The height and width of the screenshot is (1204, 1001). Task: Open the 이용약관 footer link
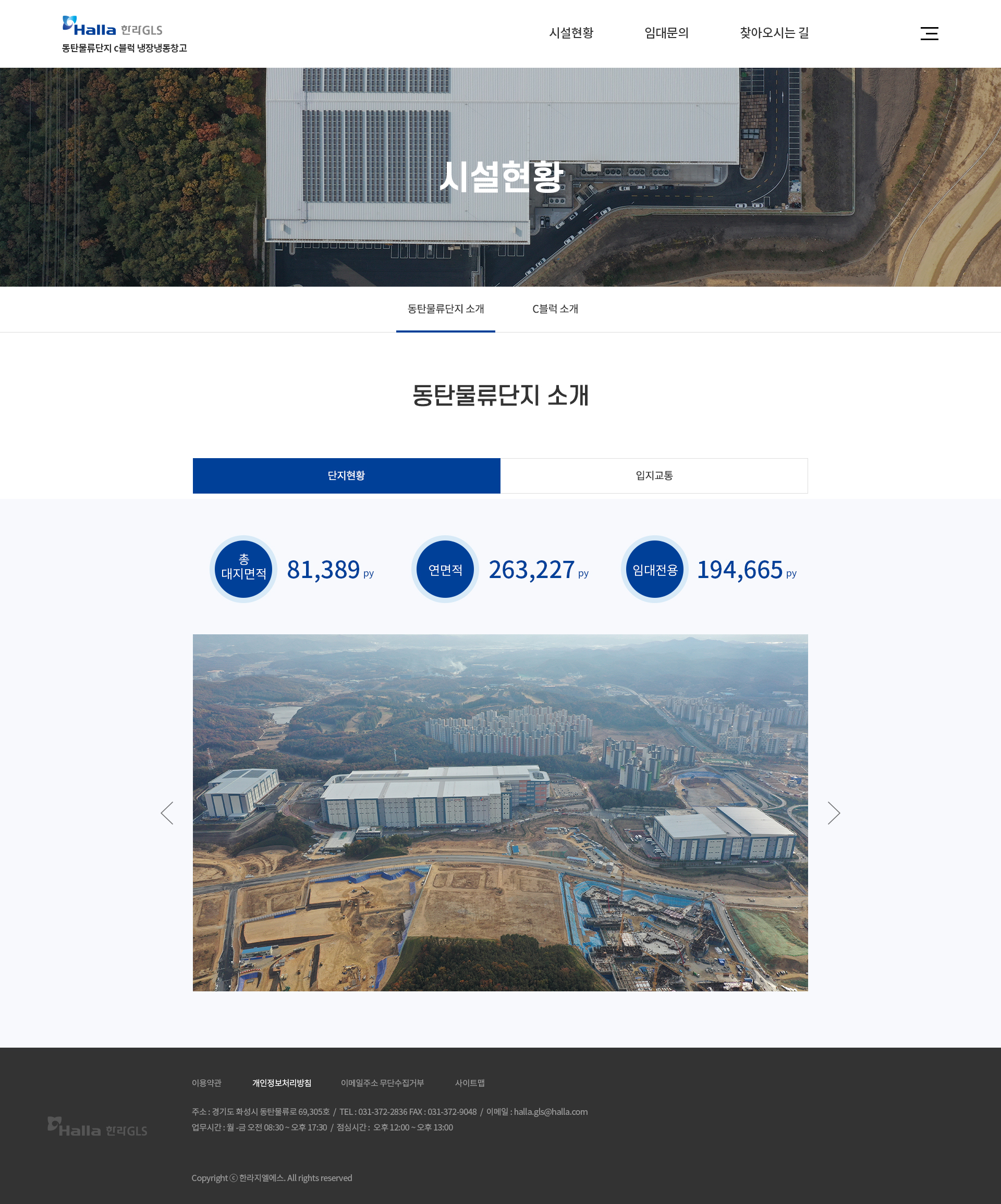(x=206, y=1083)
